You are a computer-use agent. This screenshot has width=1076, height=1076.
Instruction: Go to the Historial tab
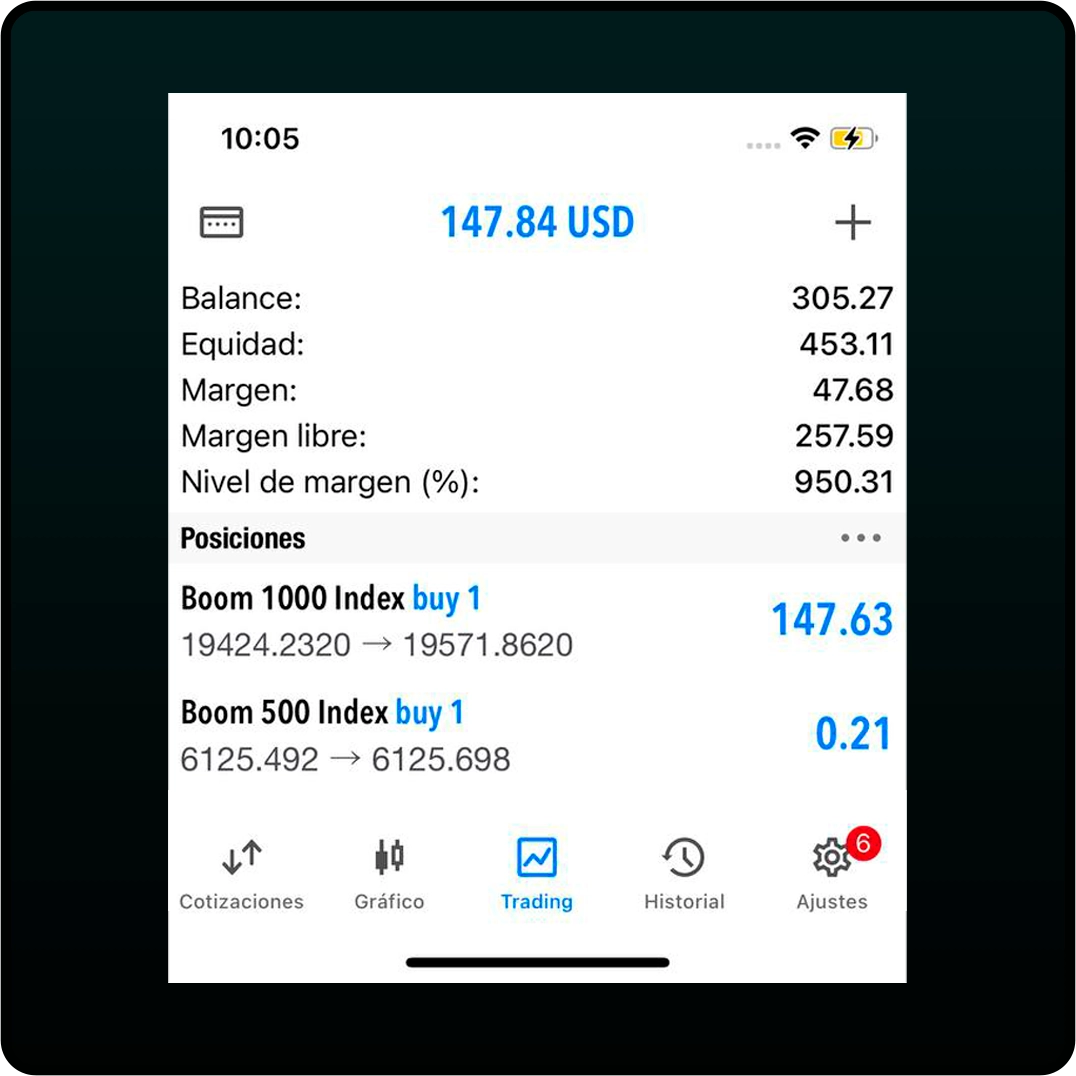coord(684,875)
